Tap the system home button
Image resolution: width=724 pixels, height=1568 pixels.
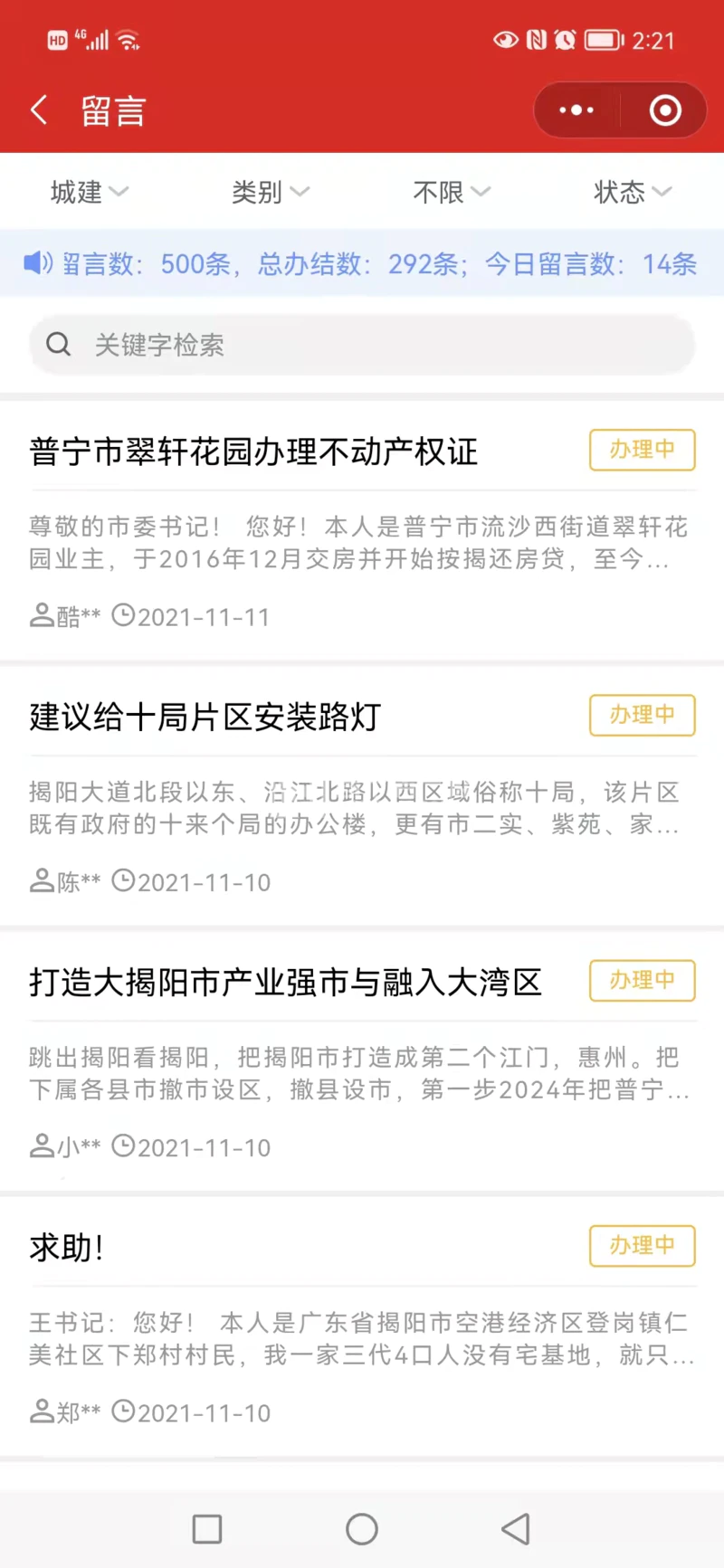click(x=362, y=1529)
